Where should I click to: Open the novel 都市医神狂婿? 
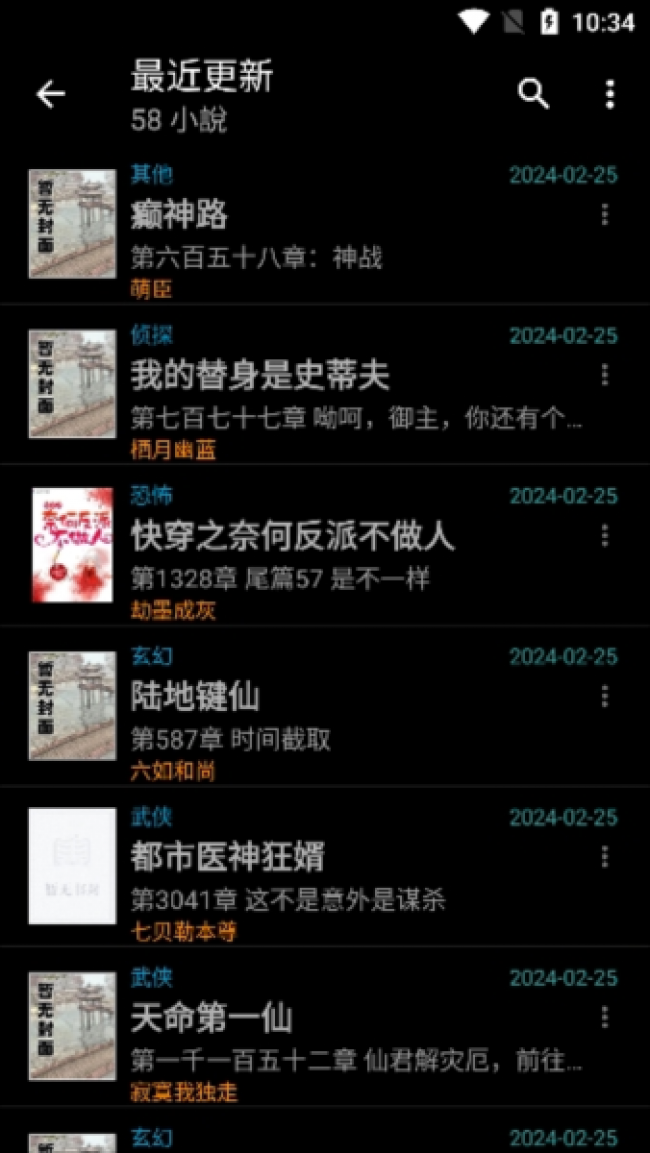[x=228, y=858]
